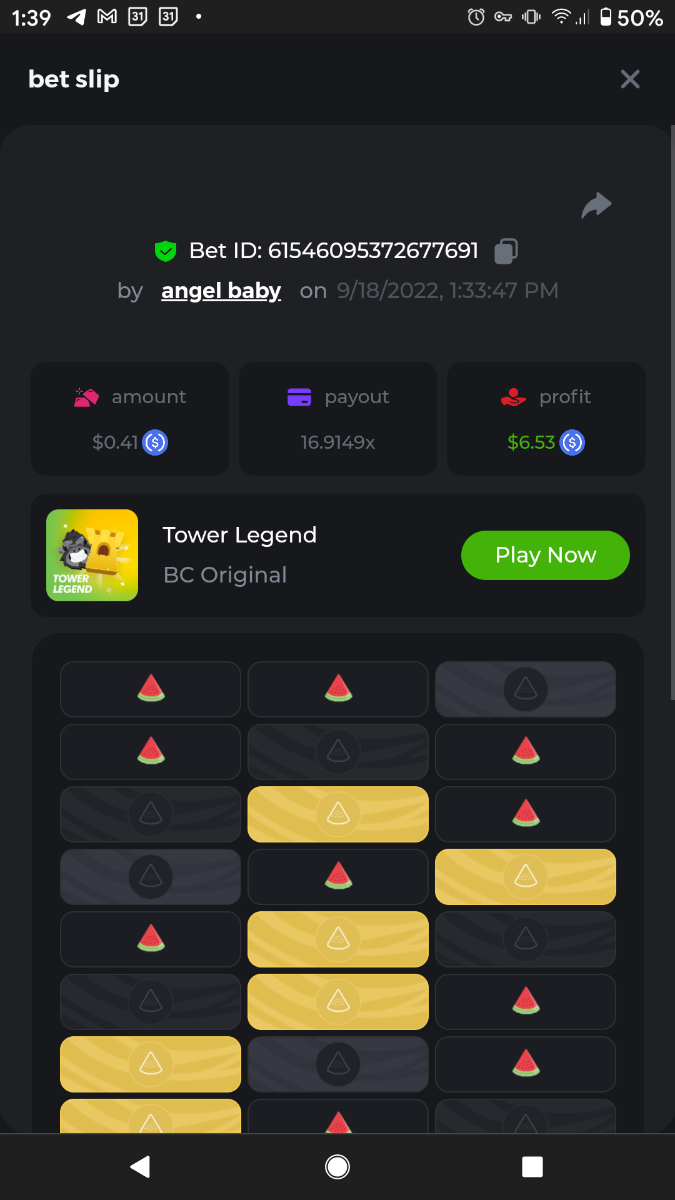Tap the Play Now button

point(545,555)
